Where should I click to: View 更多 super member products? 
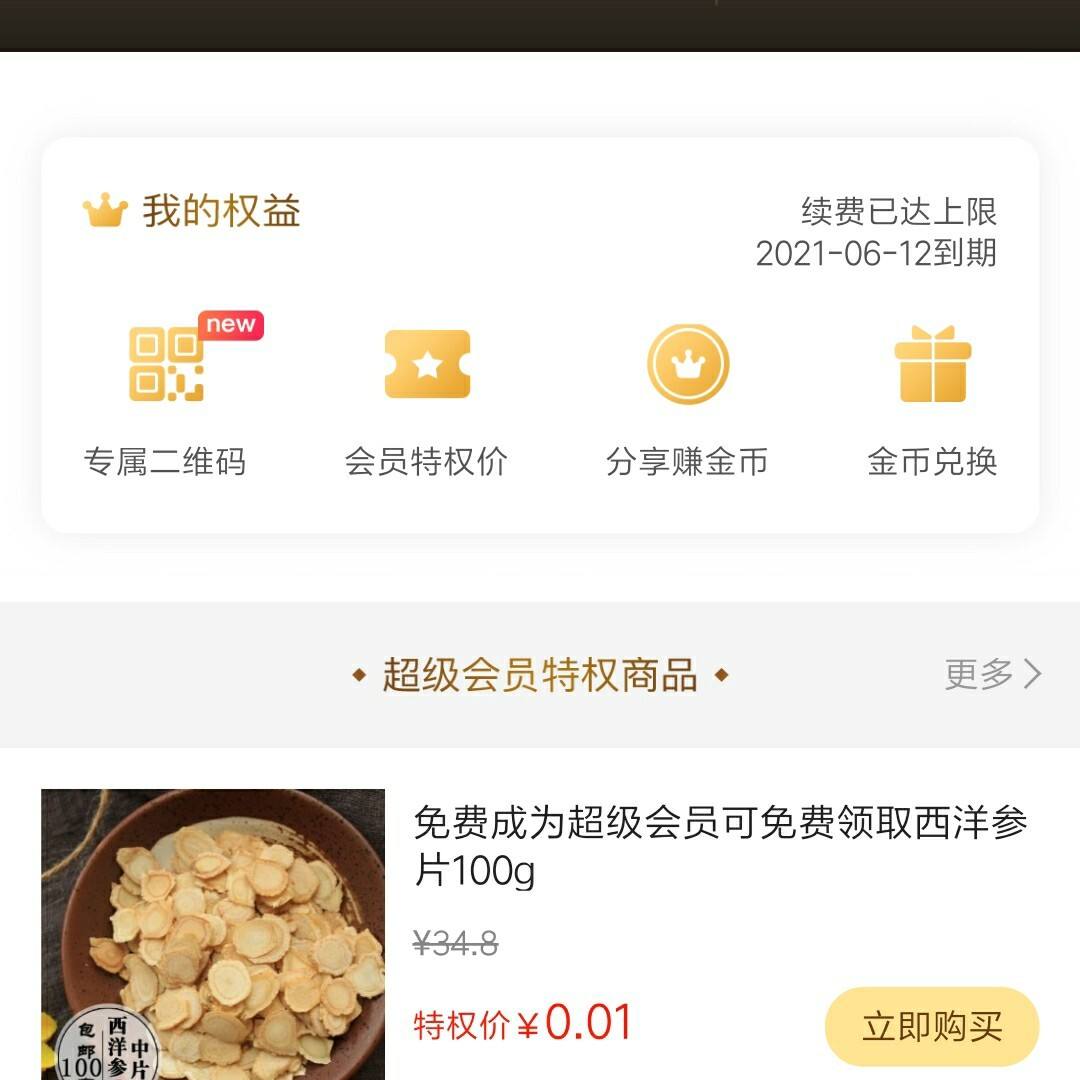992,674
